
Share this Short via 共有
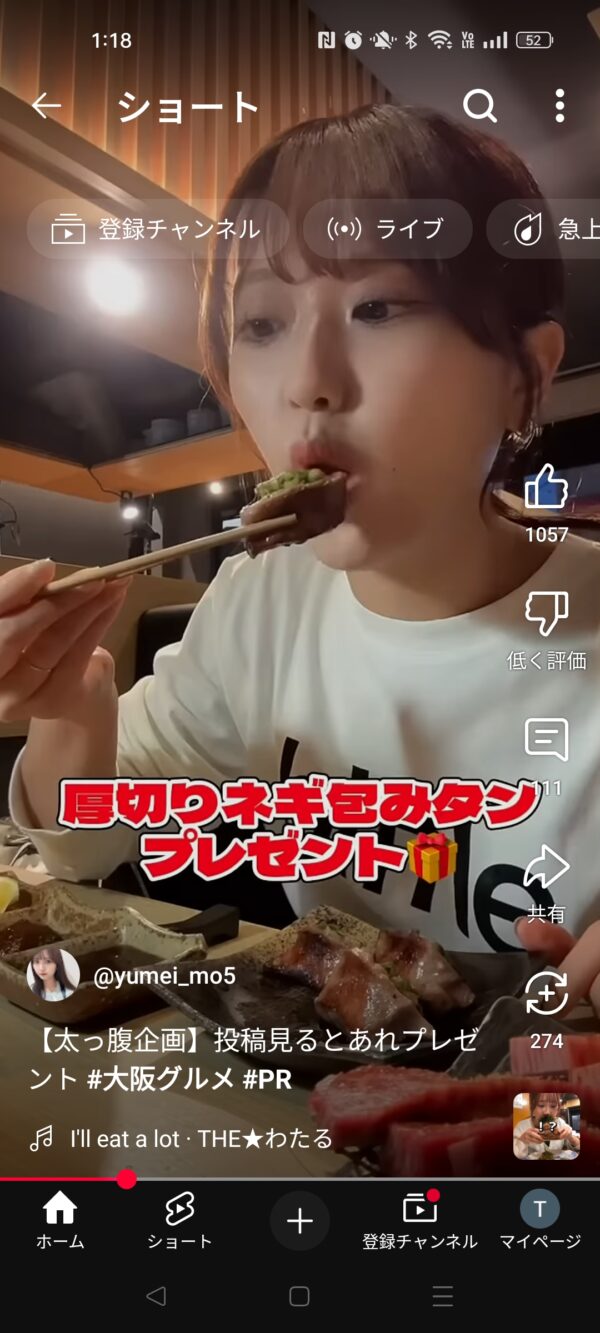click(x=546, y=868)
